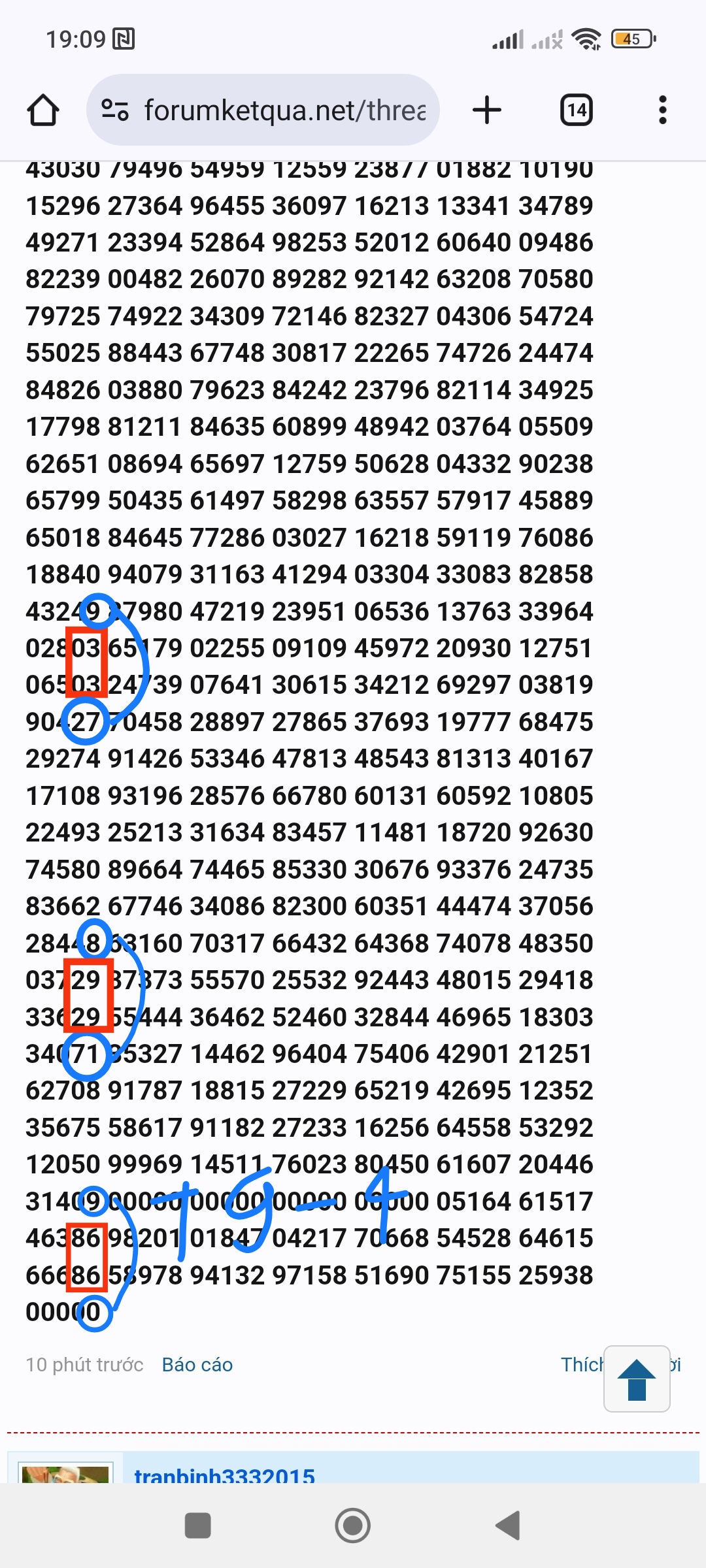The height and width of the screenshot is (1568, 706).
Task: Like the post with Thích
Action: [x=582, y=1365]
